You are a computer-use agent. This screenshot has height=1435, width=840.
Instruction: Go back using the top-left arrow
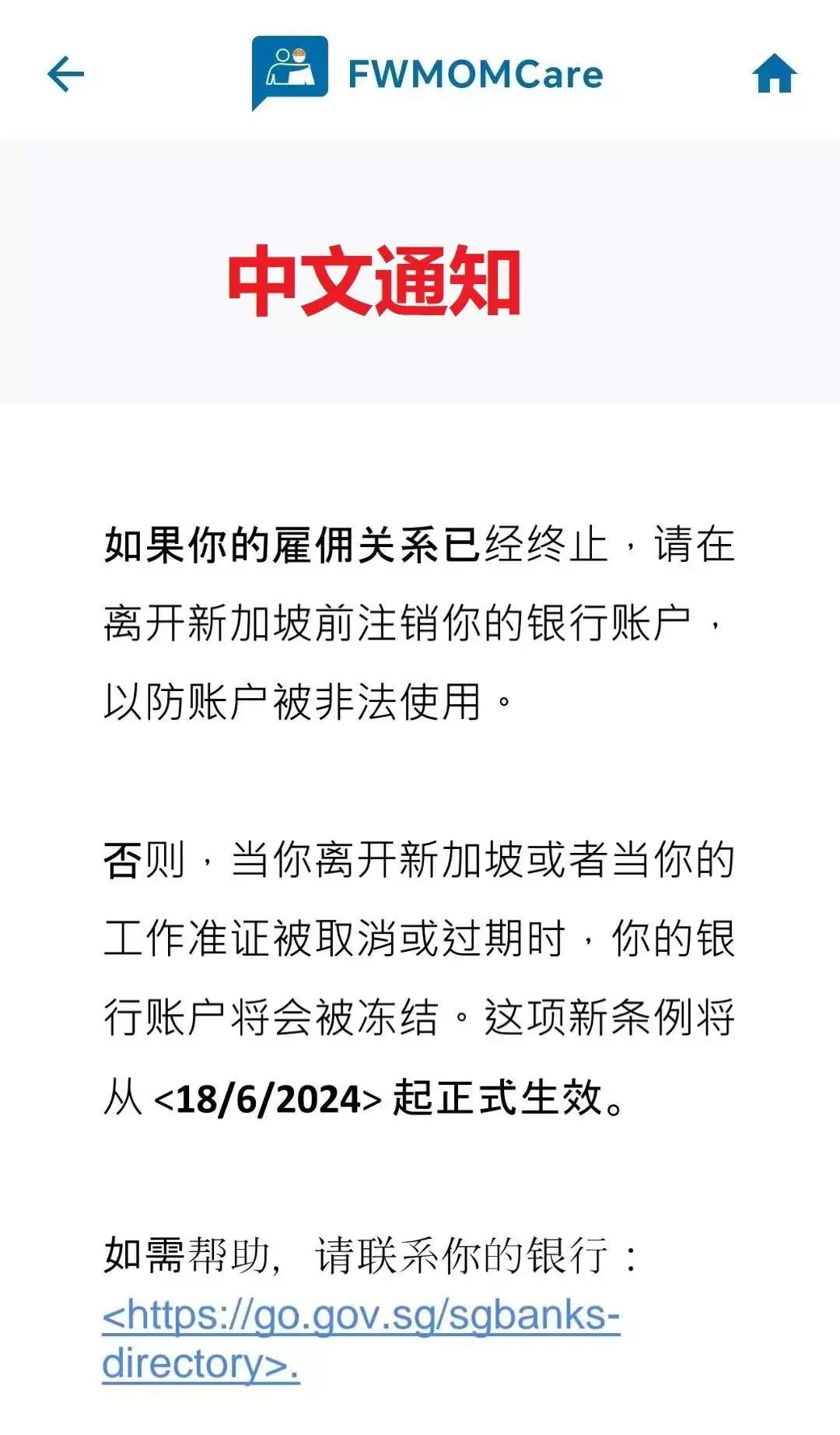[x=66, y=75]
